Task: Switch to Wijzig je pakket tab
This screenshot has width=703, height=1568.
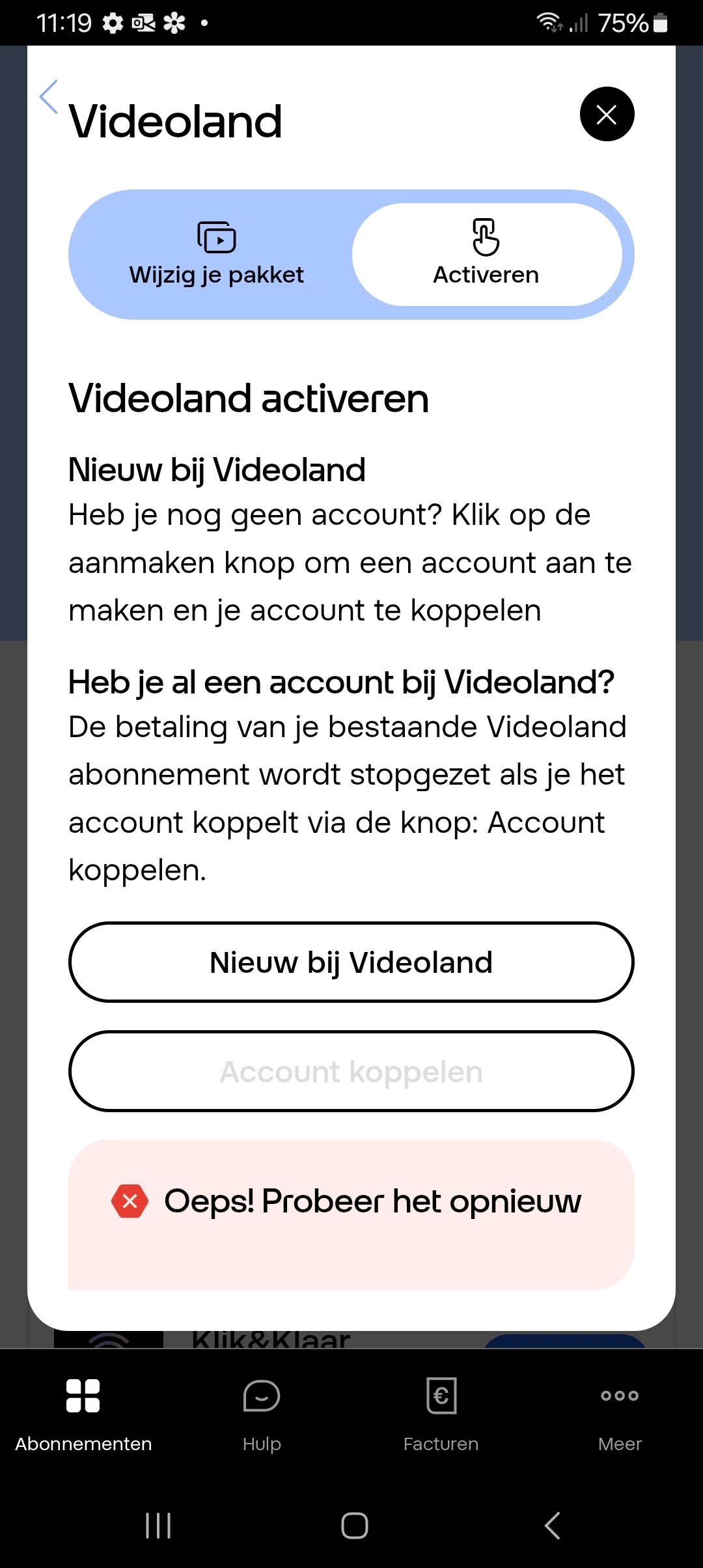Action: (x=216, y=255)
